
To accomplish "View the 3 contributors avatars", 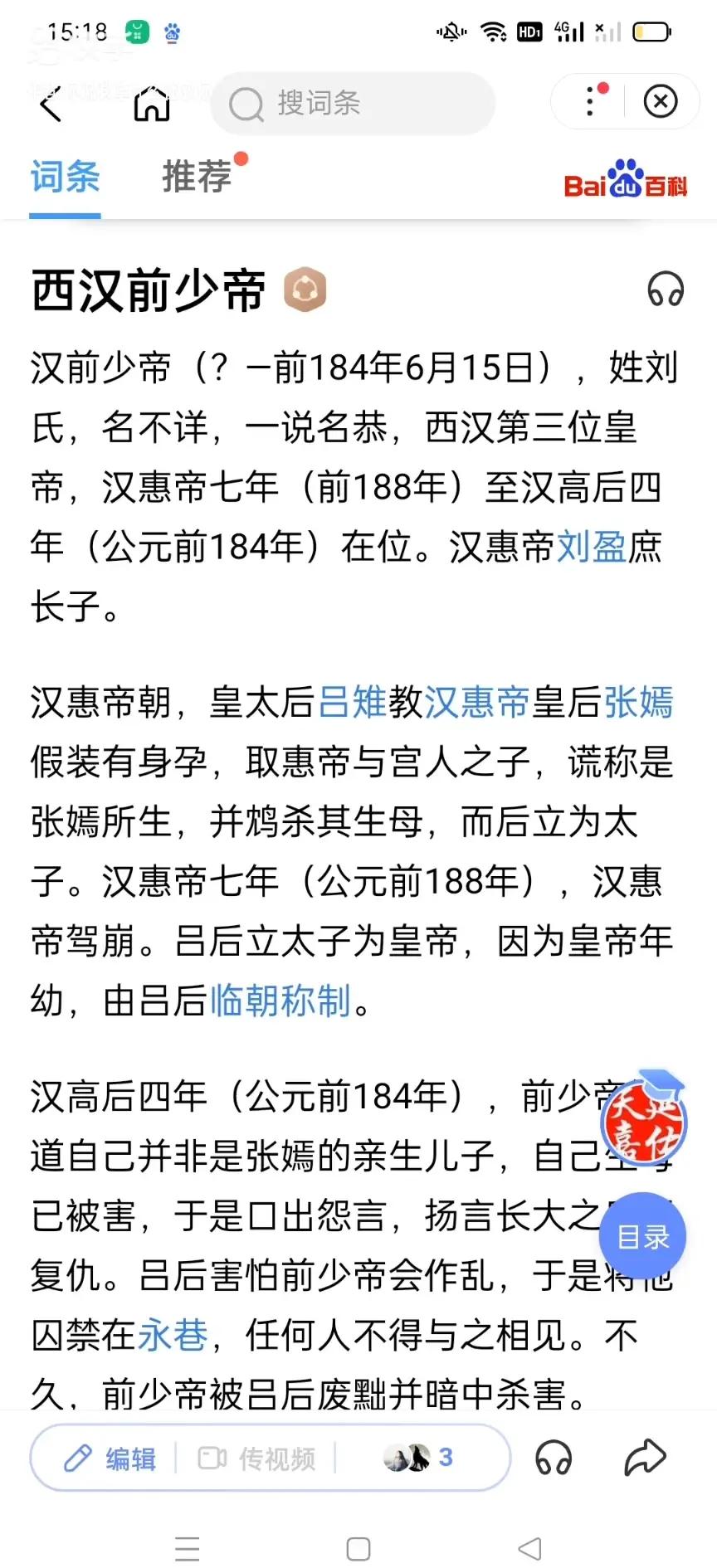I will pyautogui.click(x=418, y=1457).
